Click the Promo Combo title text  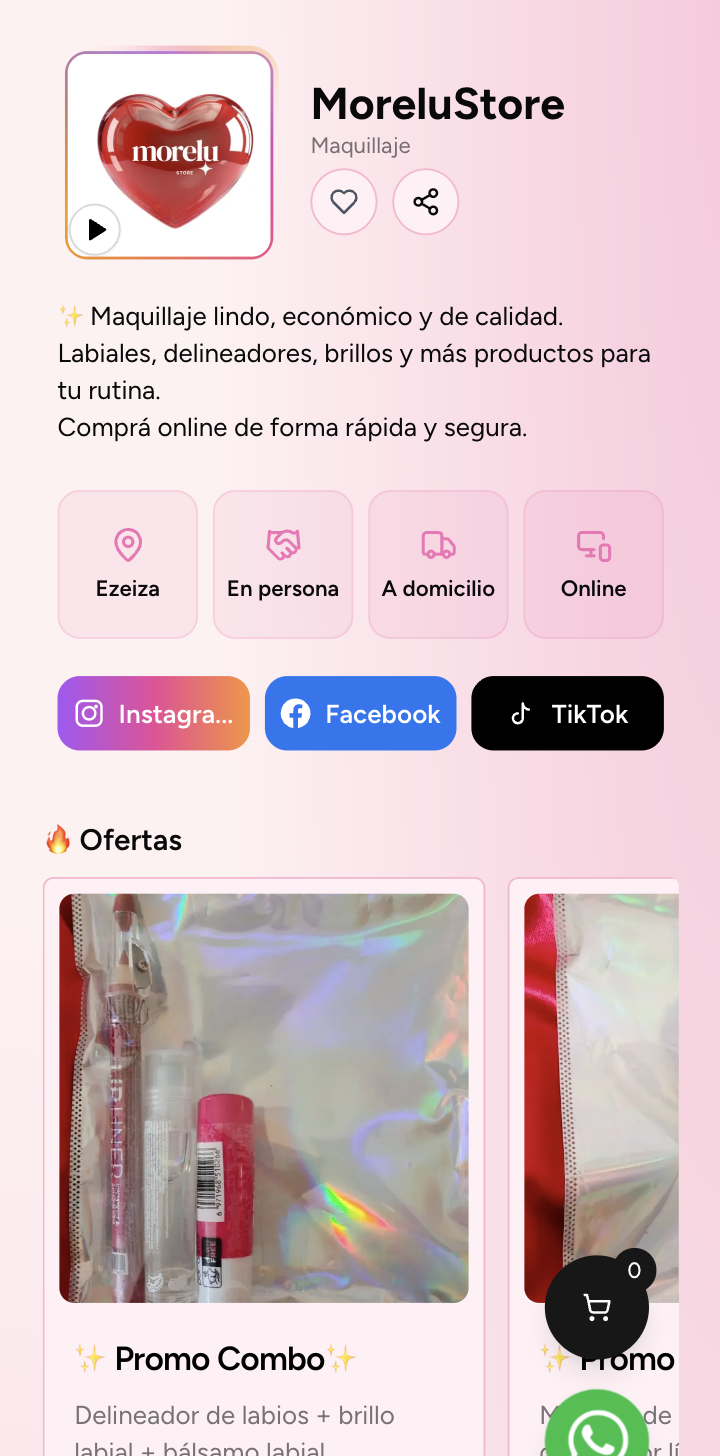[x=213, y=1358]
